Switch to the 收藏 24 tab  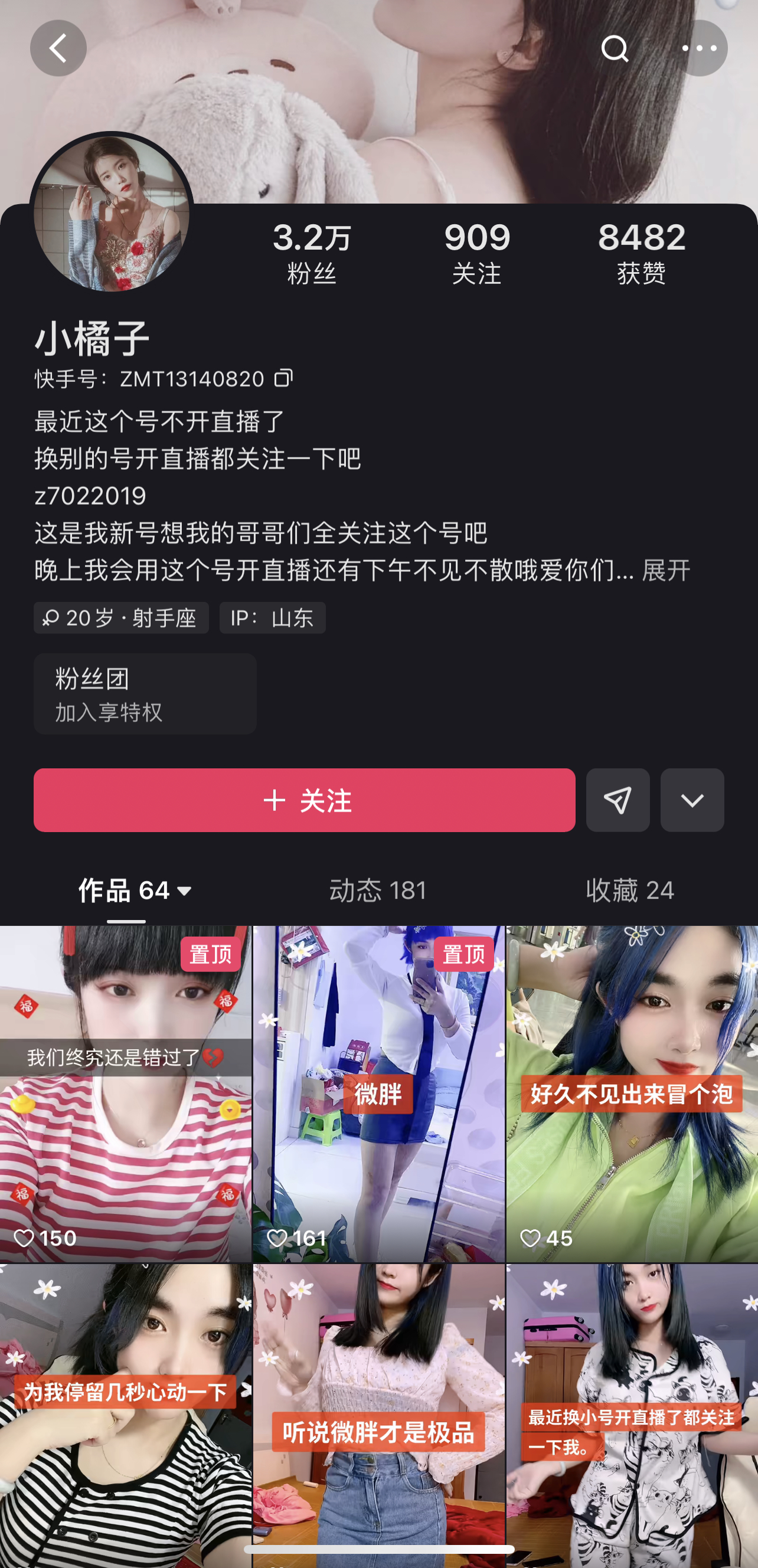[629, 891]
